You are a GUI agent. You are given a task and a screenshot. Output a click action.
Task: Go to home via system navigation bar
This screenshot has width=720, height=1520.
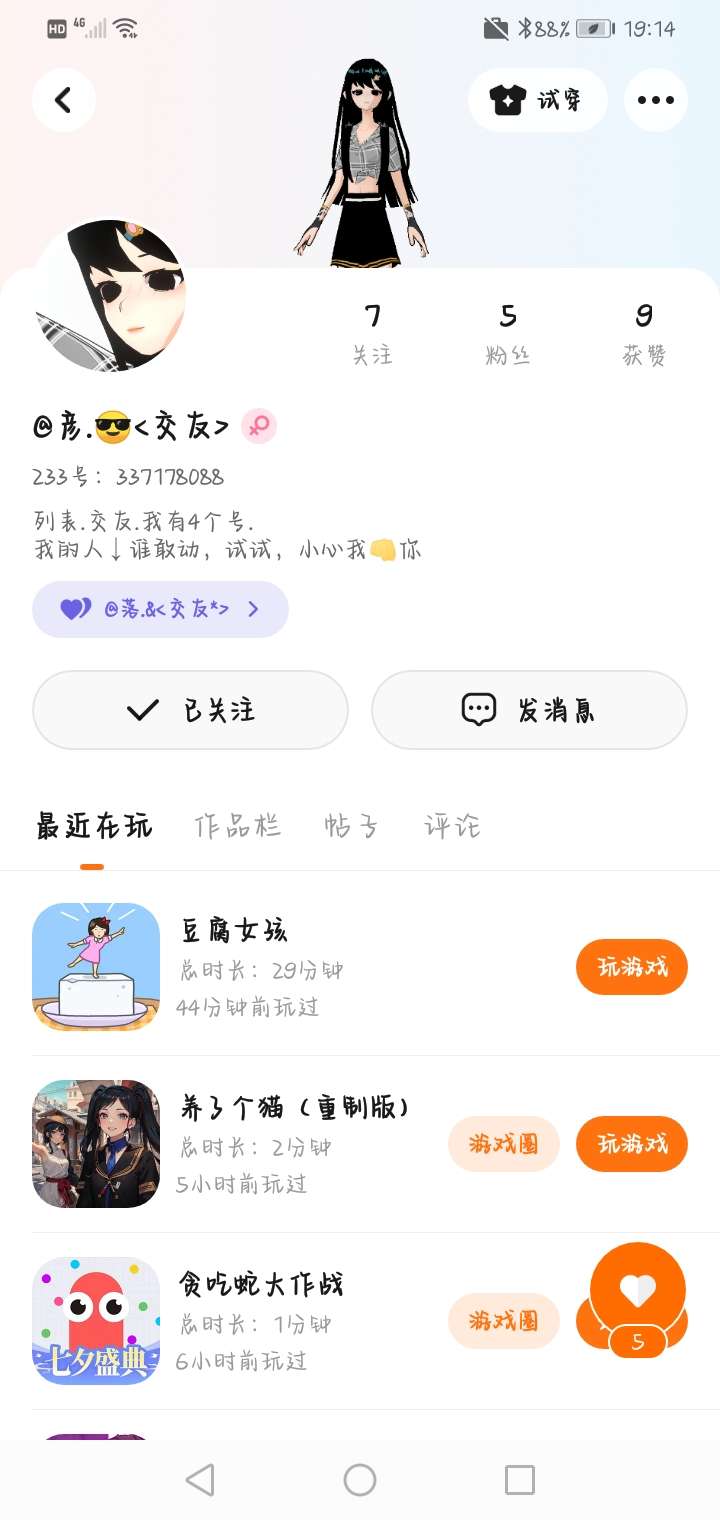[x=360, y=1480]
